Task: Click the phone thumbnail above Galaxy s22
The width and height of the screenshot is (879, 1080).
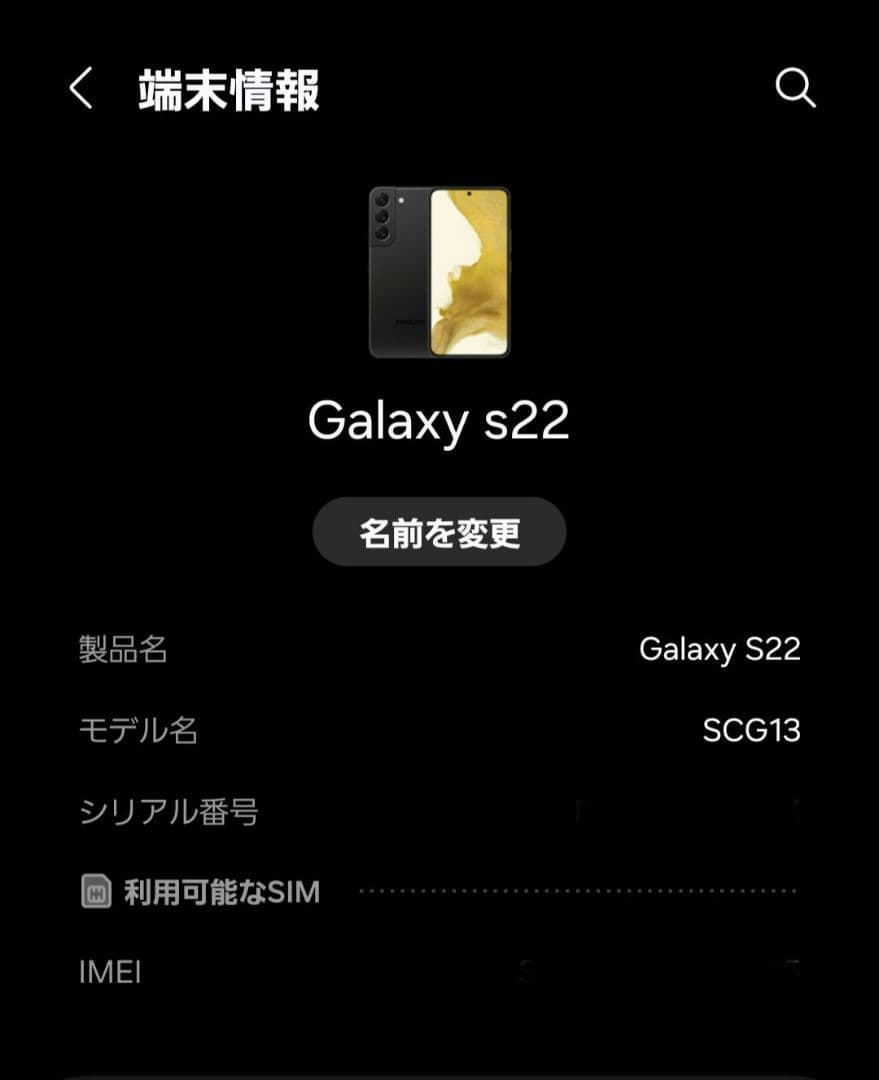Action: coord(438,272)
